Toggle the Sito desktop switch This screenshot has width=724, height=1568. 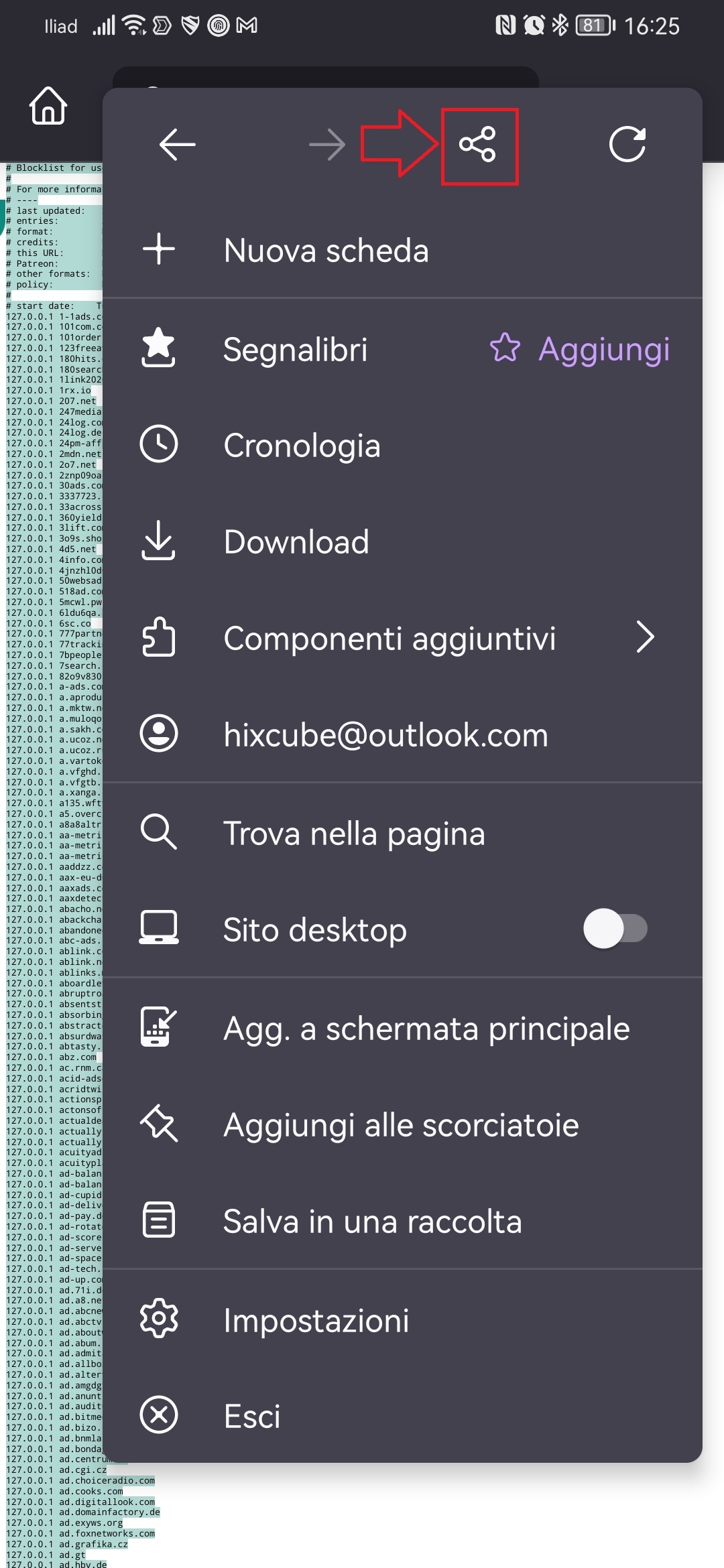[615, 929]
